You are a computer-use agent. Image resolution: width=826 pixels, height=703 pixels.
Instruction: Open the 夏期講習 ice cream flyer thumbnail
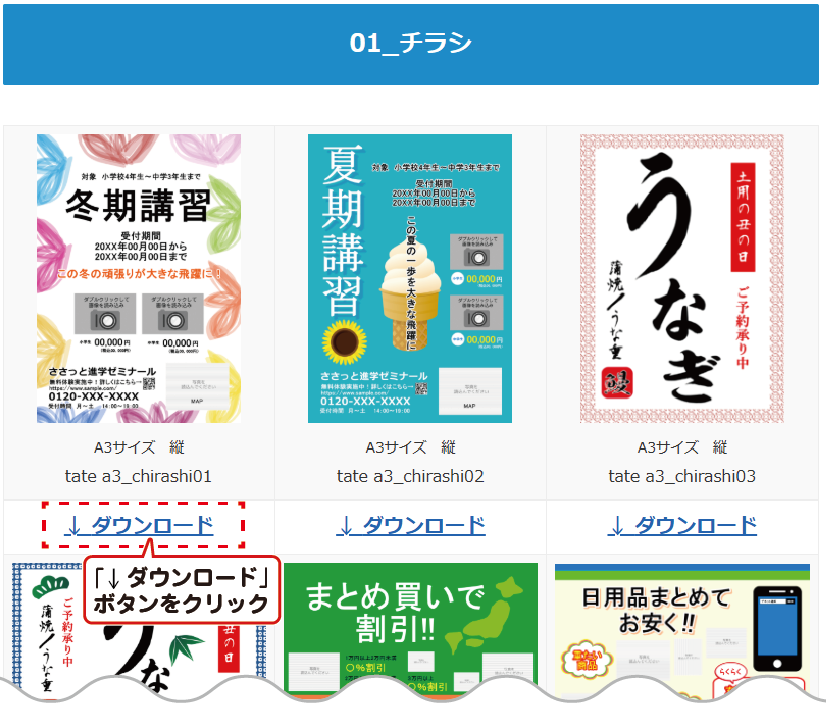pyautogui.click(x=410, y=278)
